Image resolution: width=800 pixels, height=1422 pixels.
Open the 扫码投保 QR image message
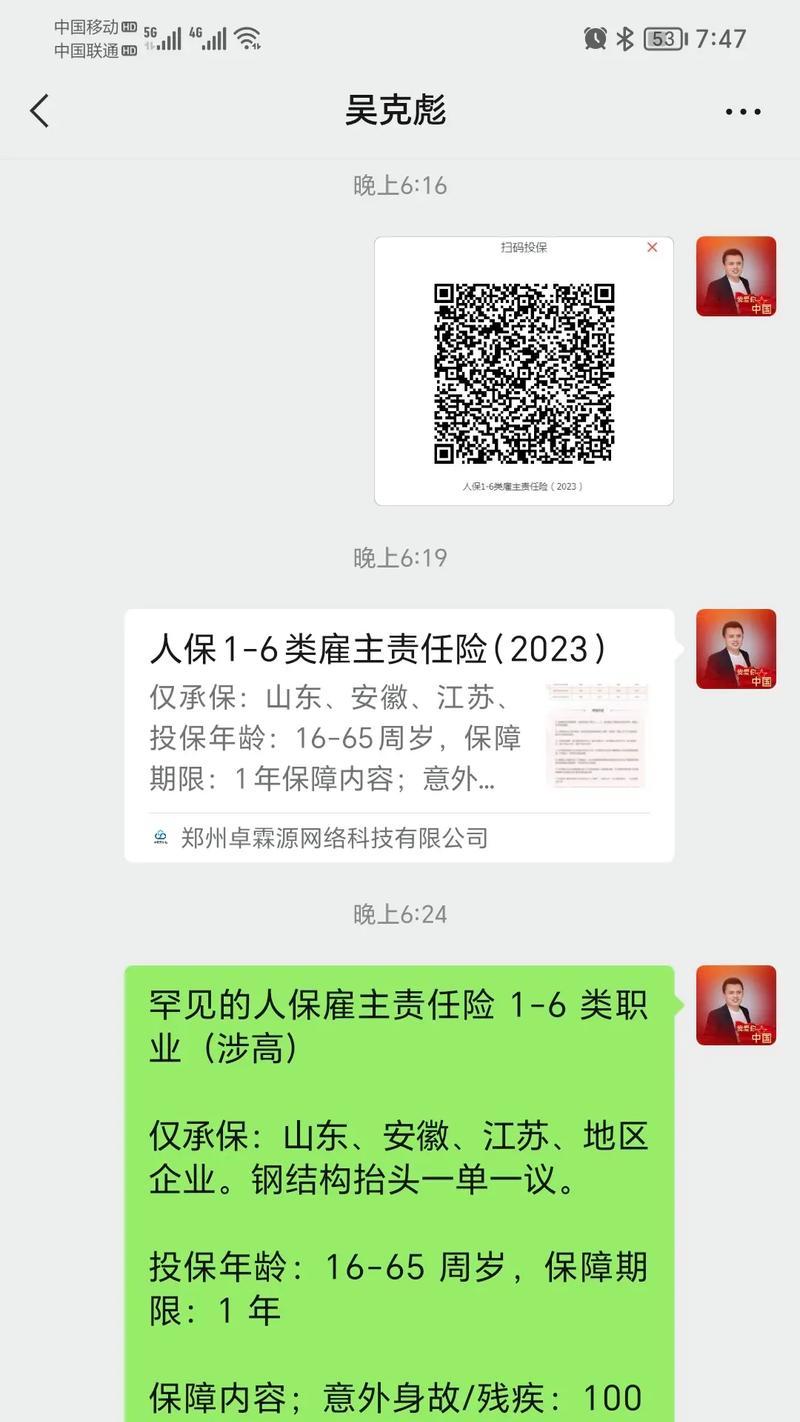tap(523, 371)
